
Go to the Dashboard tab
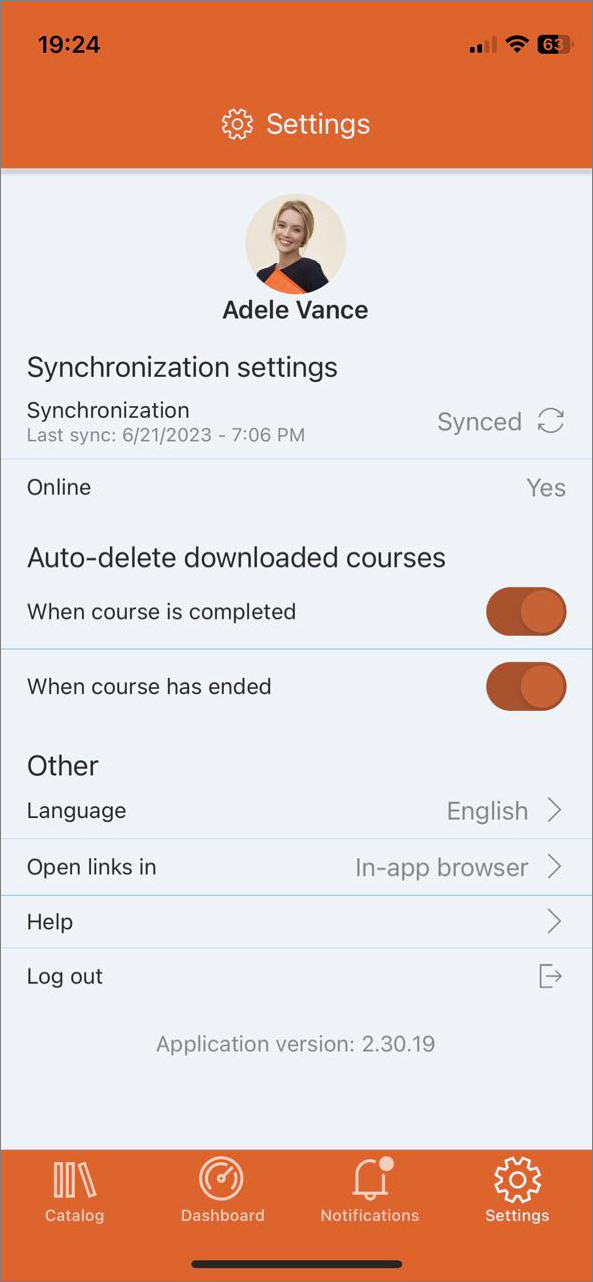222,1191
